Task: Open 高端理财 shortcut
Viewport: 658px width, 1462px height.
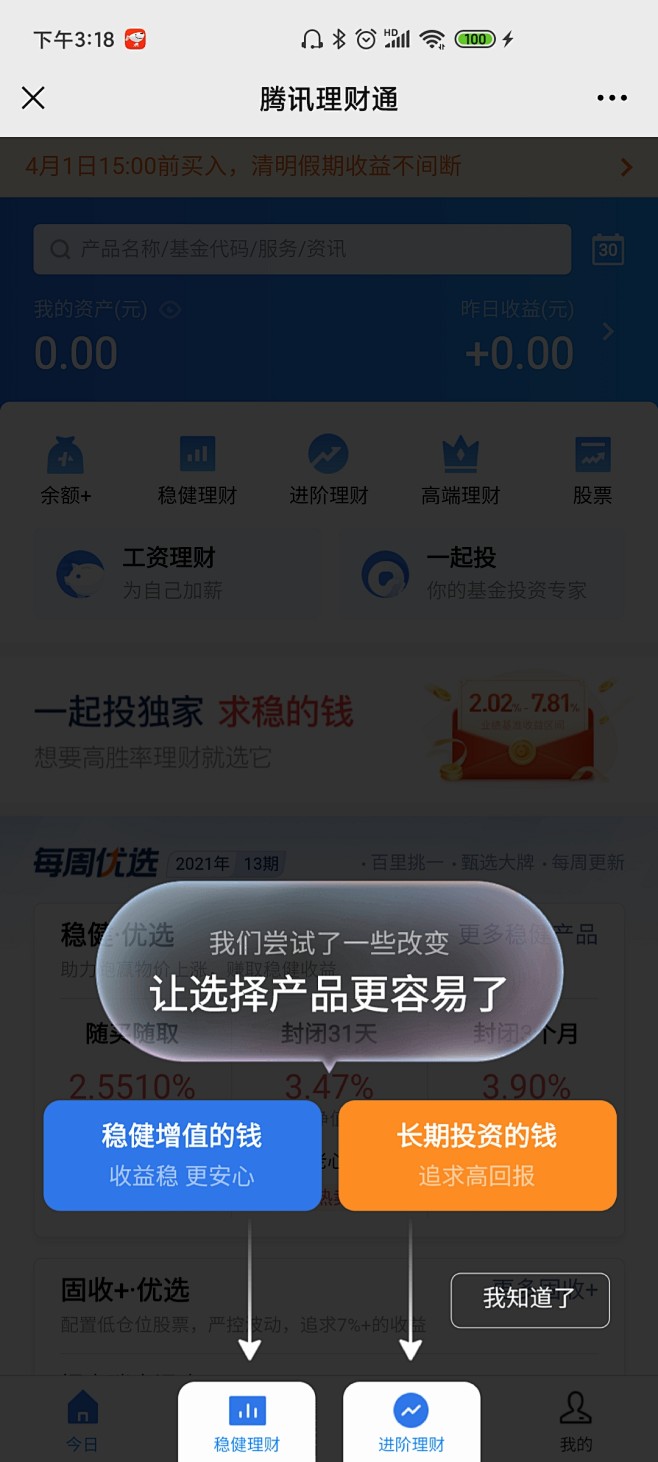Action: pyautogui.click(x=460, y=470)
